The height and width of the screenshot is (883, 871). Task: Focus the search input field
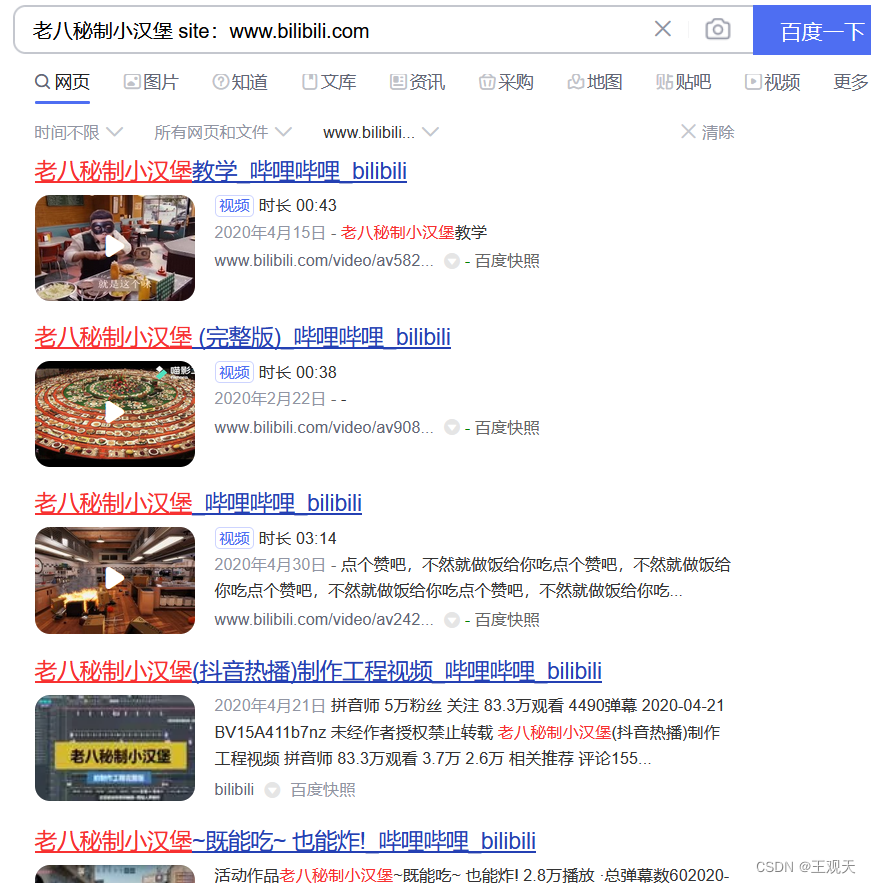click(x=338, y=30)
